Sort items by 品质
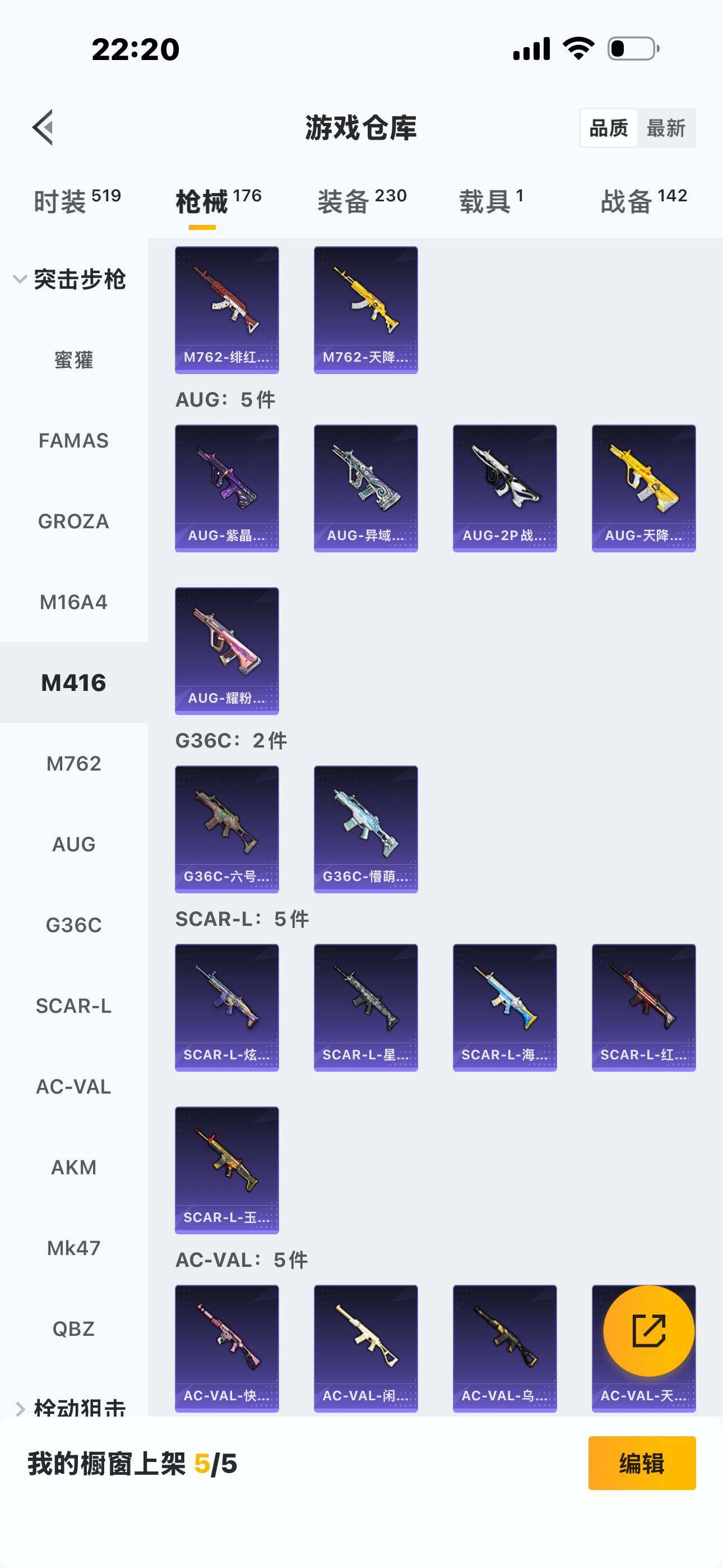723x1568 pixels. (x=608, y=128)
